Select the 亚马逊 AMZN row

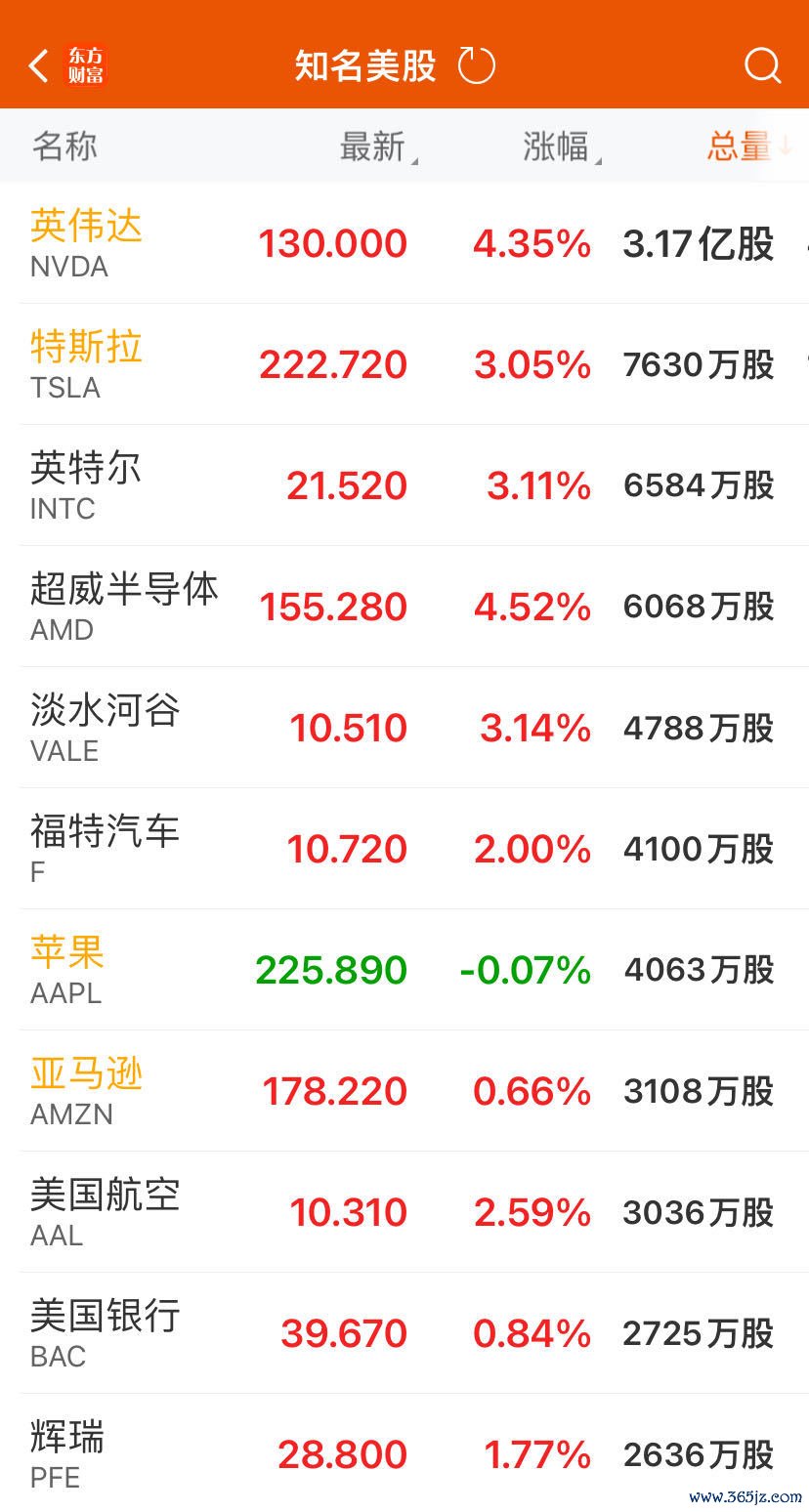404,1091
